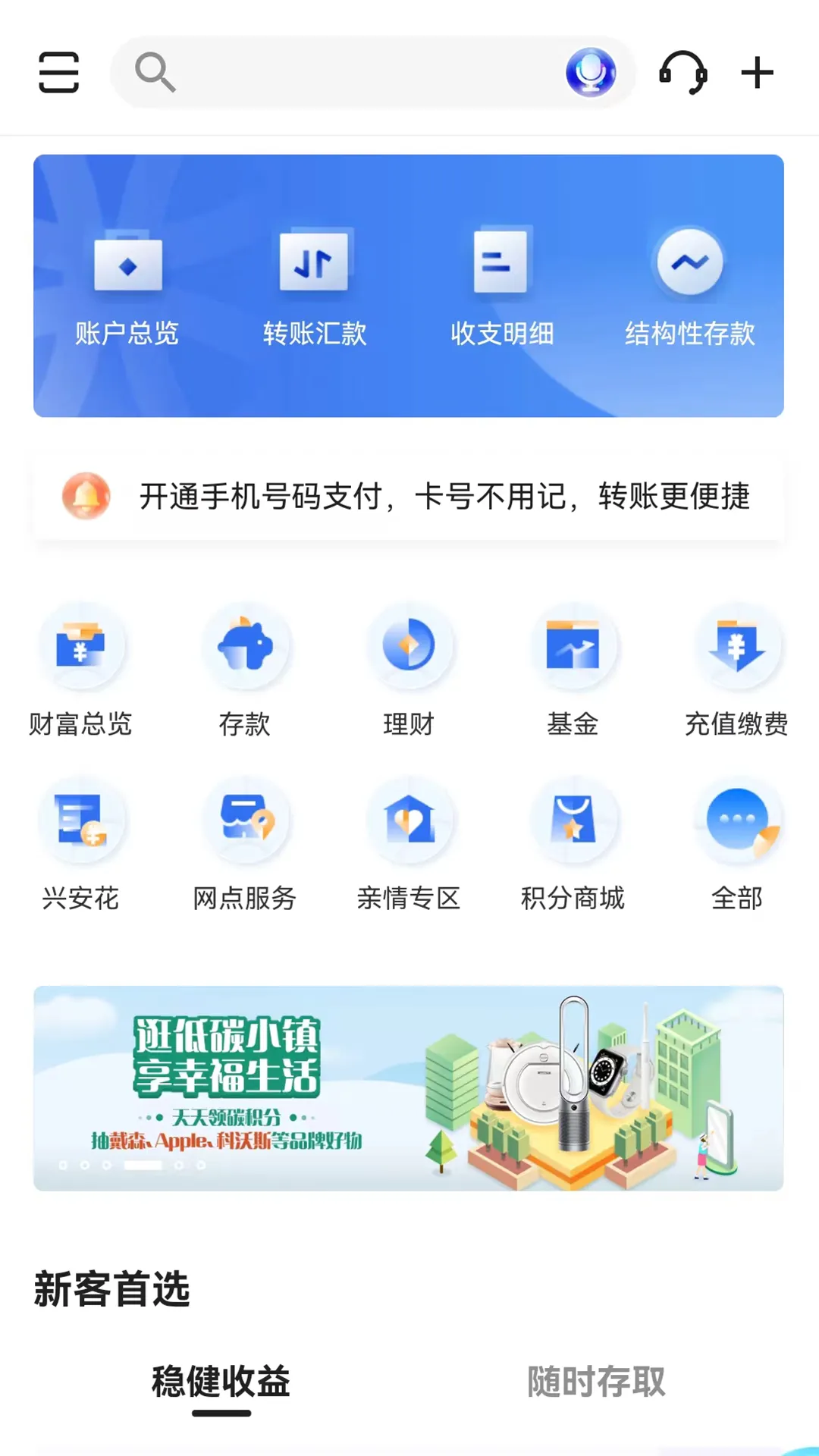Image resolution: width=819 pixels, height=1456 pixels.
Task: Contact customer service via headset icon
Action: (682, 72)
